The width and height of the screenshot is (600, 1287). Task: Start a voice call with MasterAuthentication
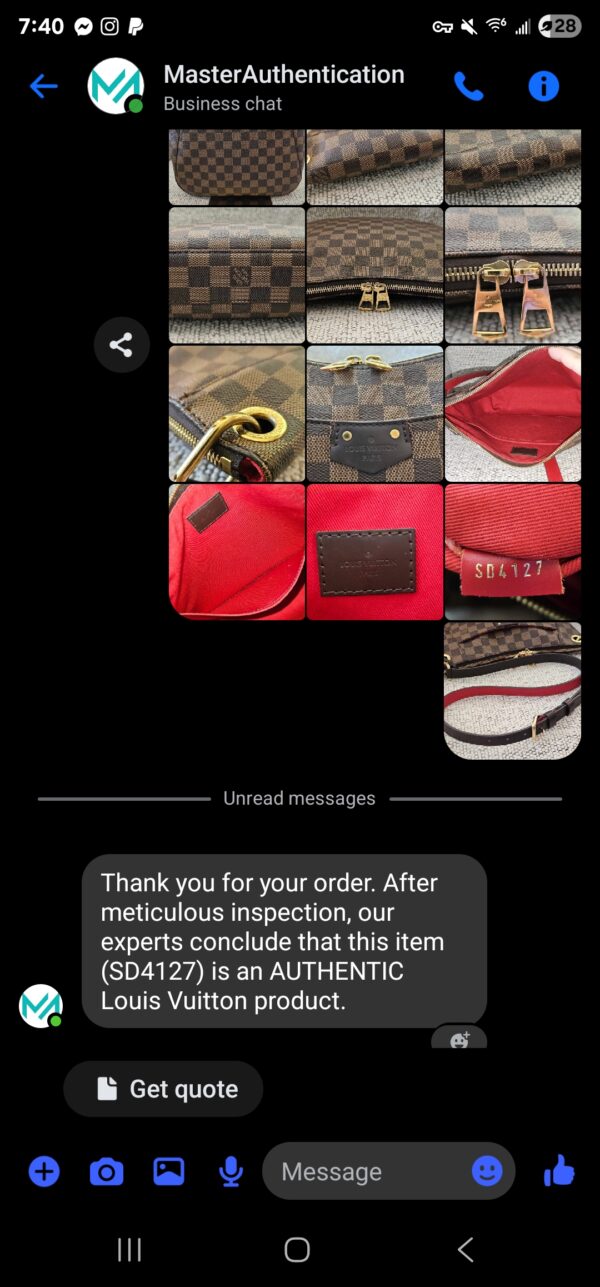[468, 87]
